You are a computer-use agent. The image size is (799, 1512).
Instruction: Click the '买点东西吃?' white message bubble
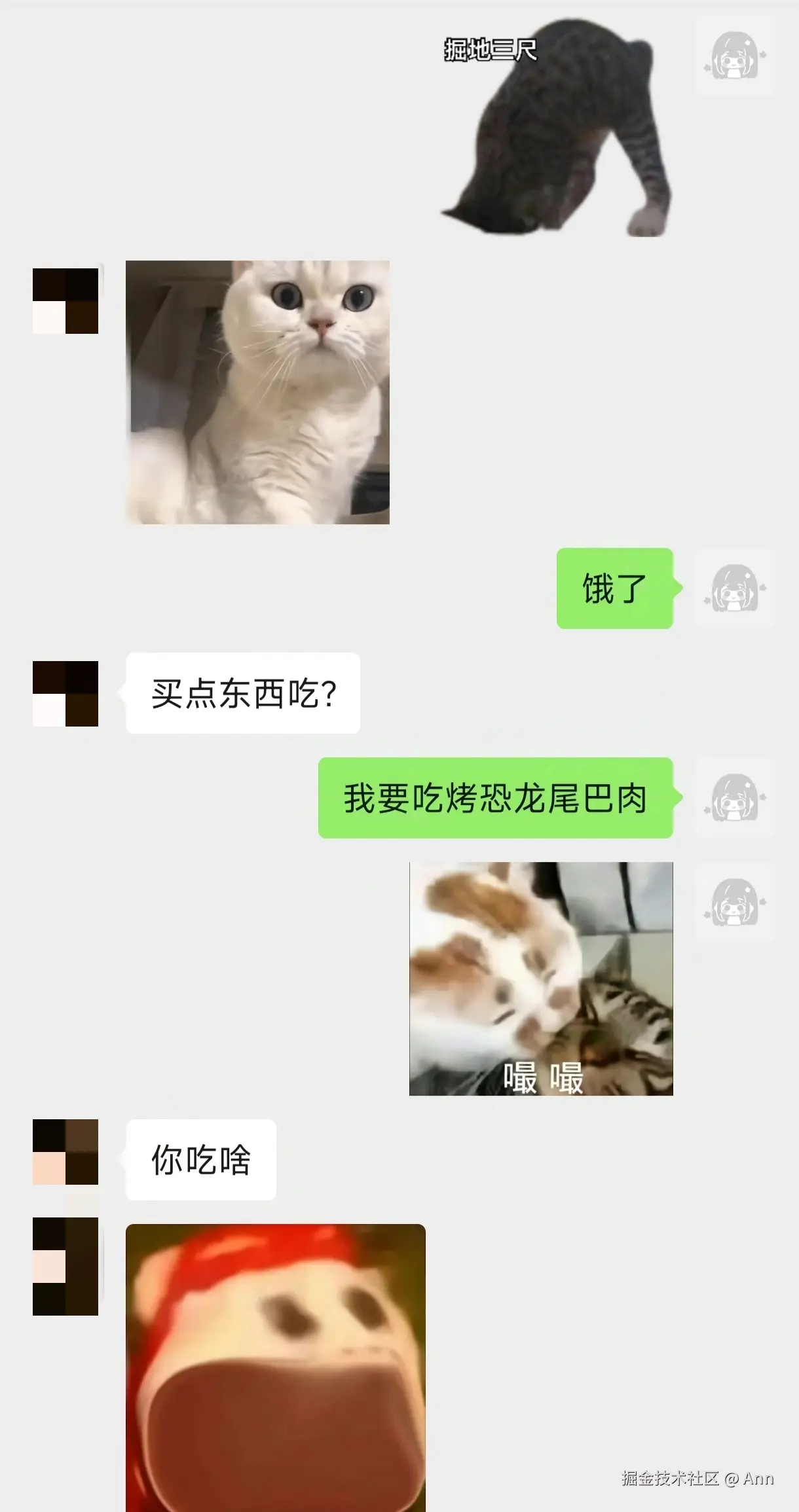(x=242, y=695)
